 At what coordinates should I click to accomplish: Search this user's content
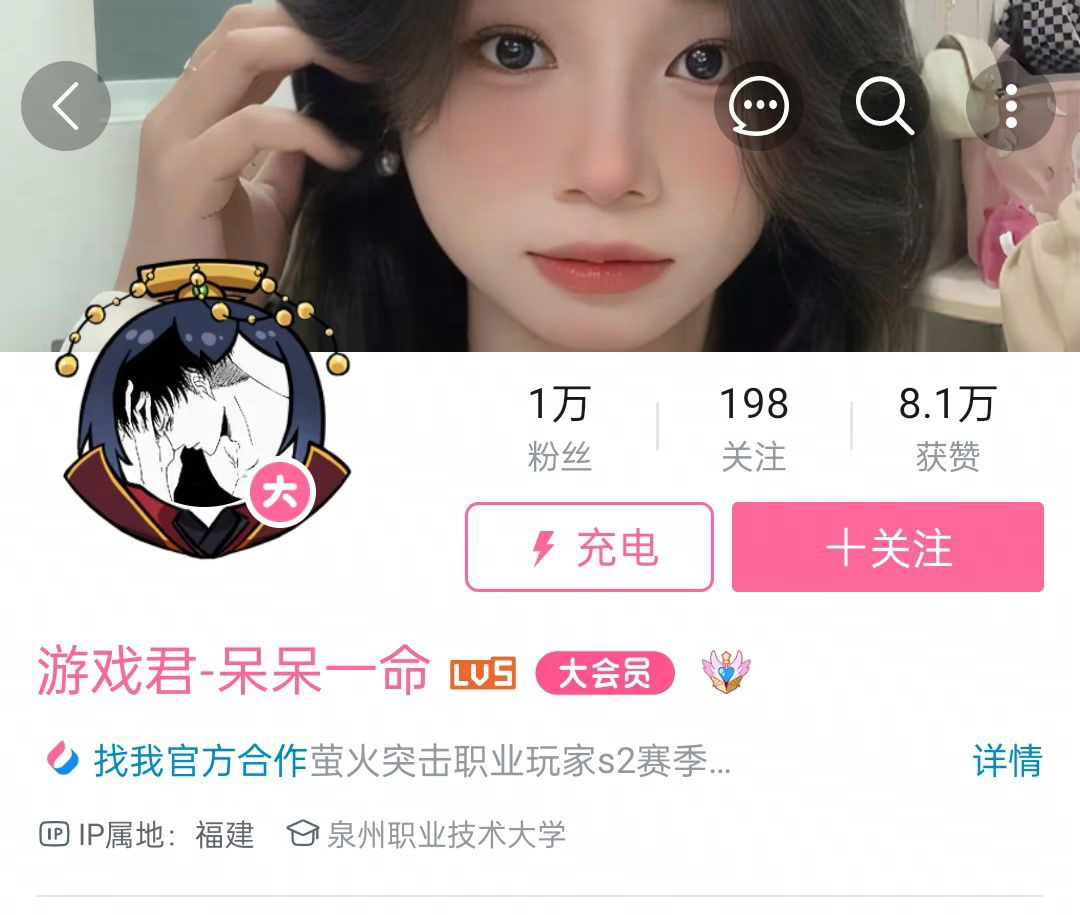click(885, 106)
